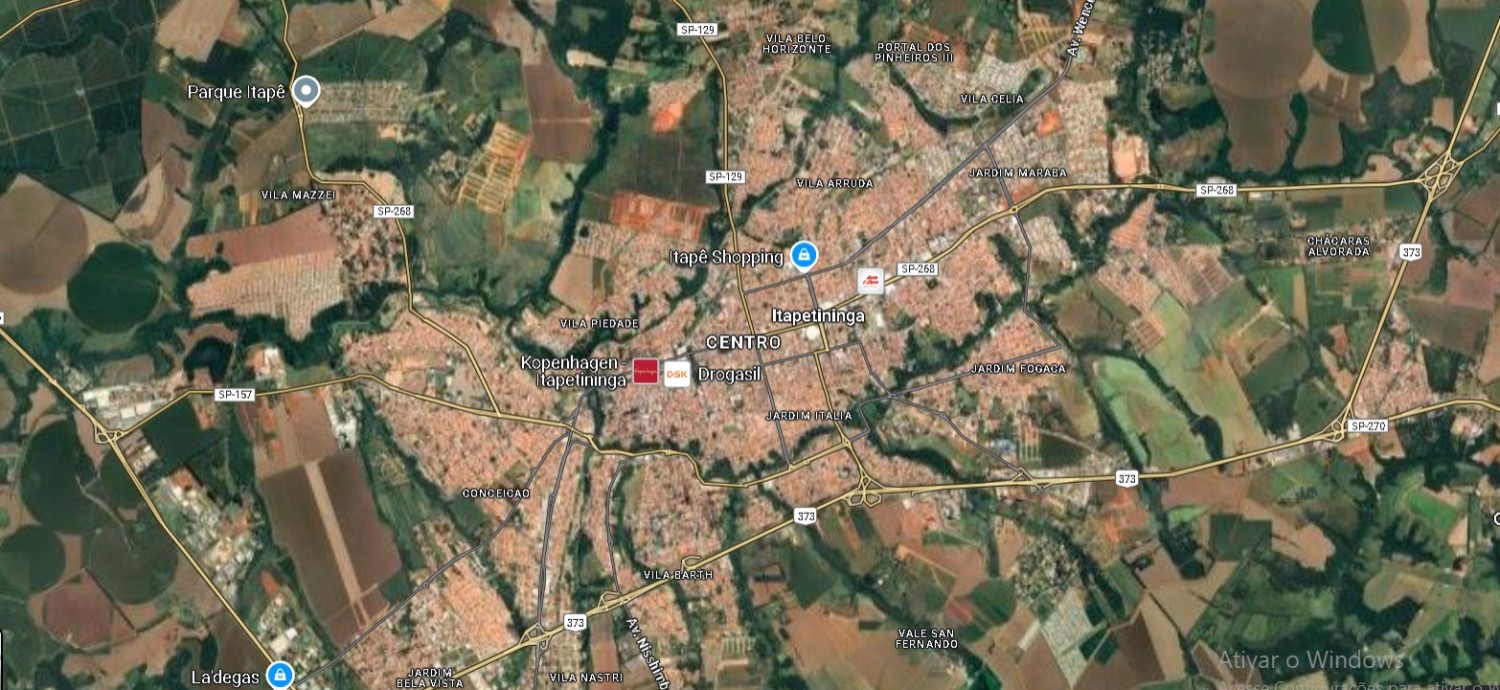Viewport: 1500px width, 690px height.
Task: Select the La'degas shopping pin
Action: [x=281, y=674]
